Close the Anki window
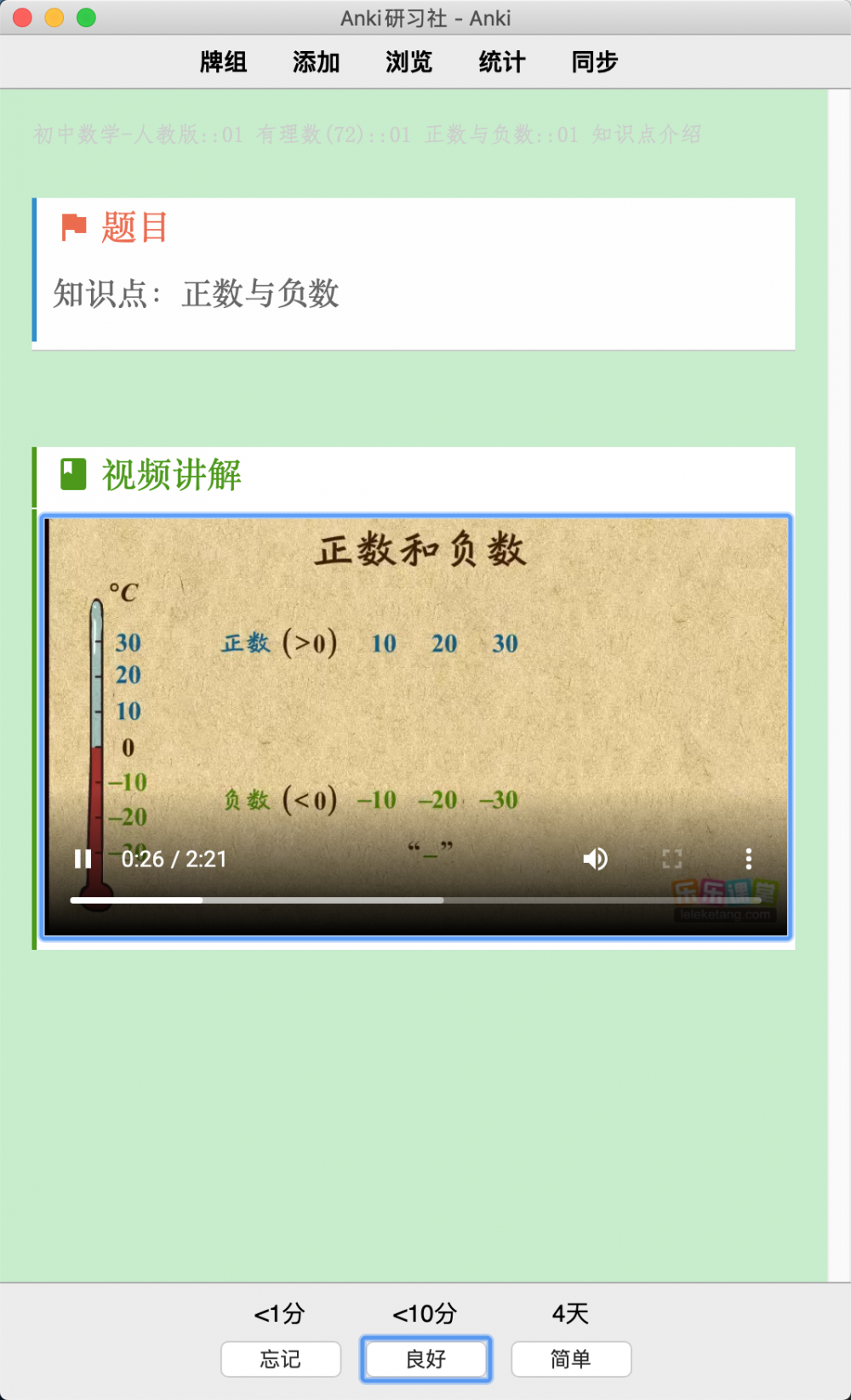Screen dimensions: 851x1400 point(23,17)
